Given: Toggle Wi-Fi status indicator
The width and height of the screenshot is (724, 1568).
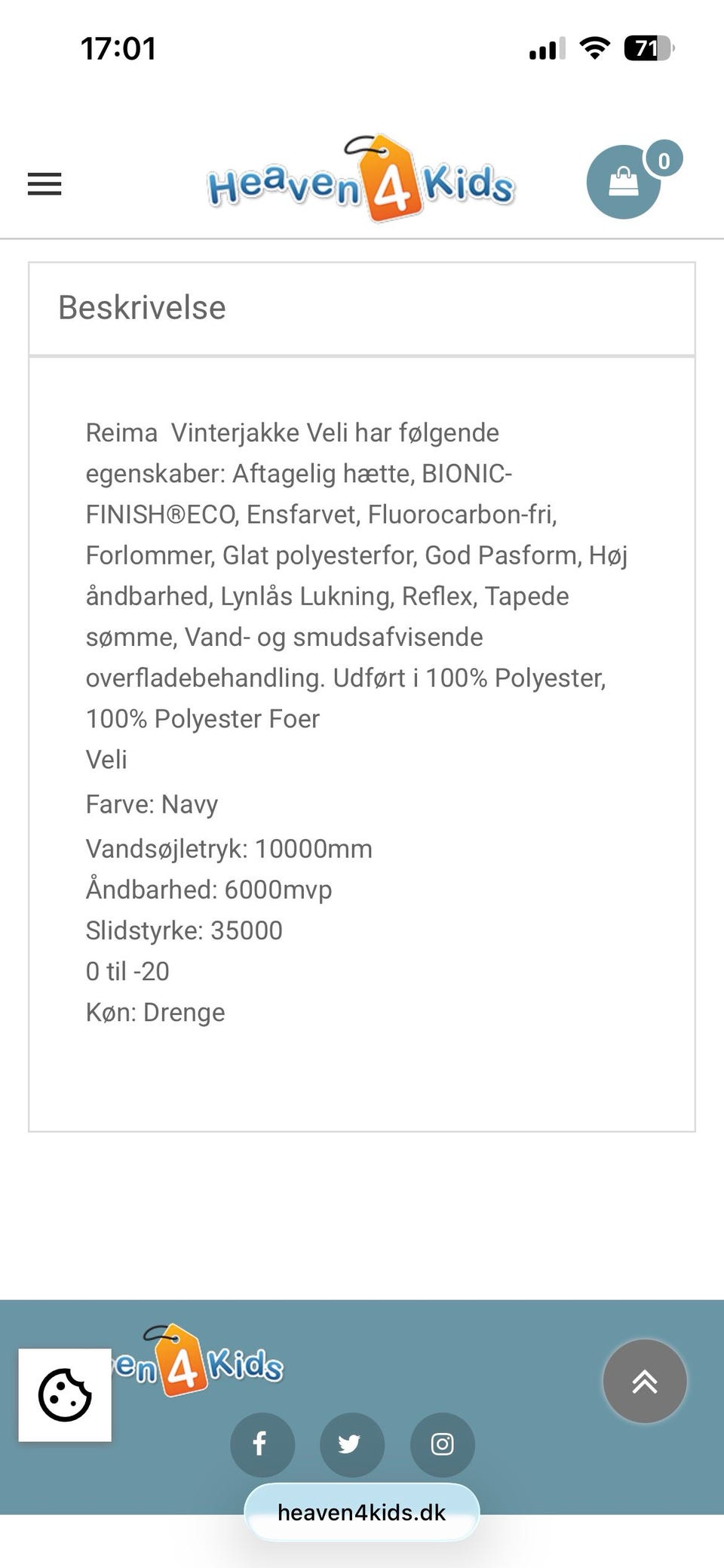Looking at the screenshot, I should 594,48.
